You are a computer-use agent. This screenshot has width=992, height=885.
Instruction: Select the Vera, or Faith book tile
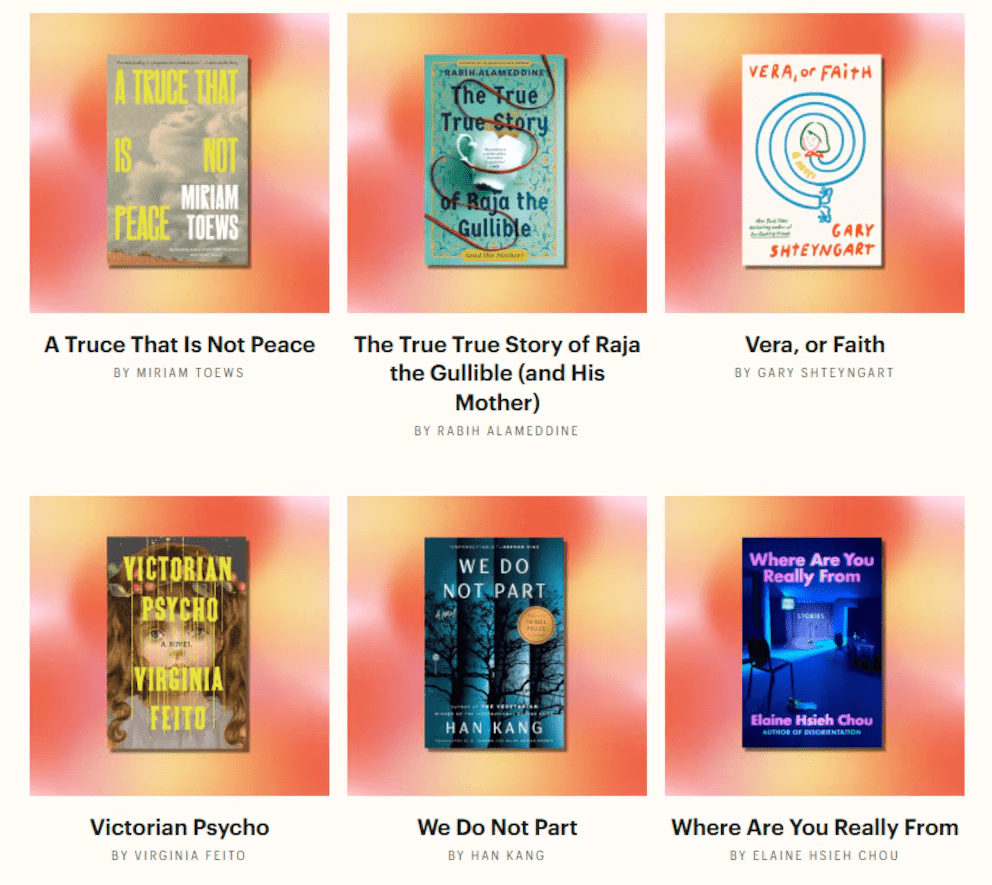[813, 163]
